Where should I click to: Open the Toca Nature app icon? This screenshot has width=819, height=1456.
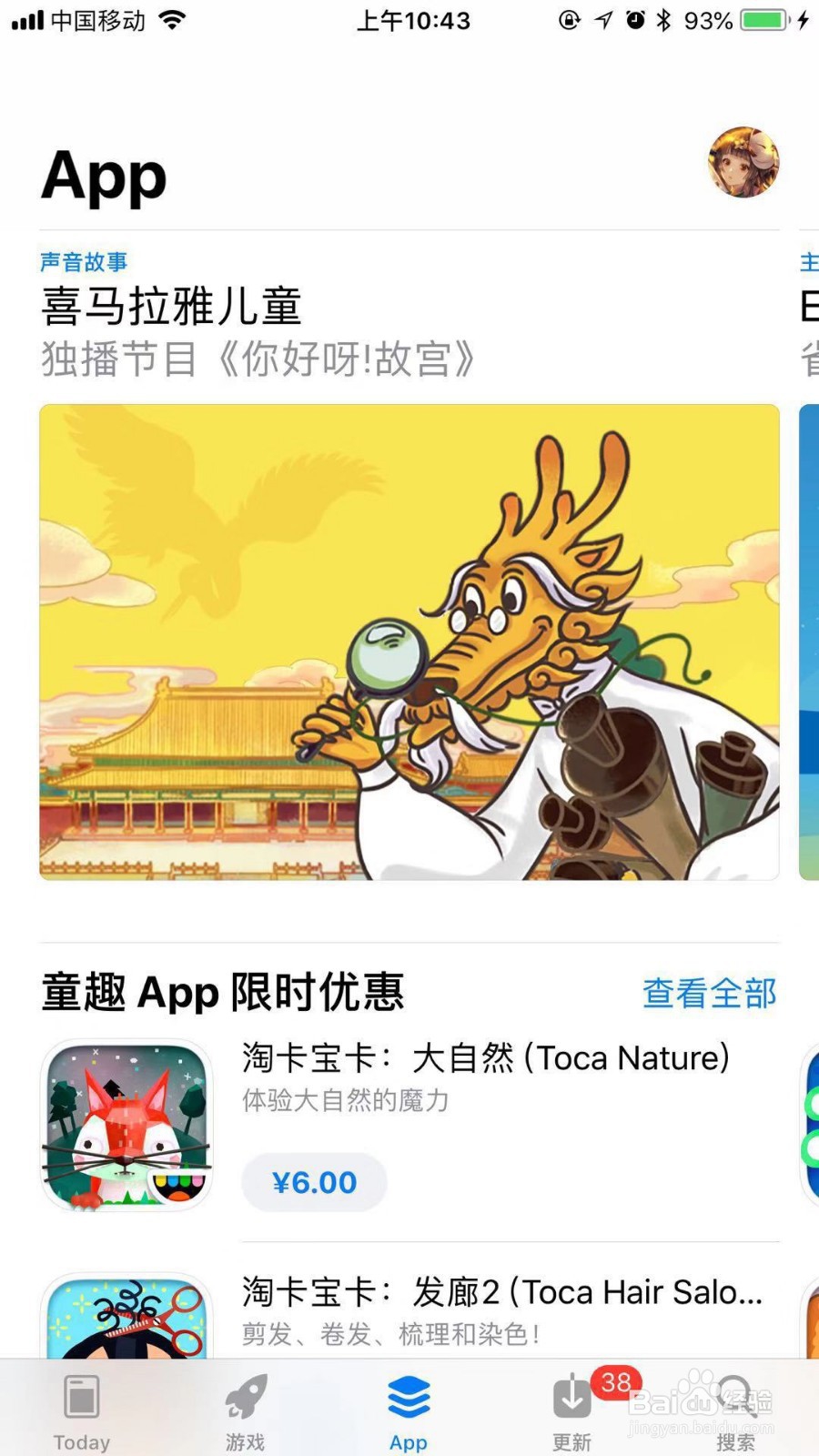[x=126, y=1126]
